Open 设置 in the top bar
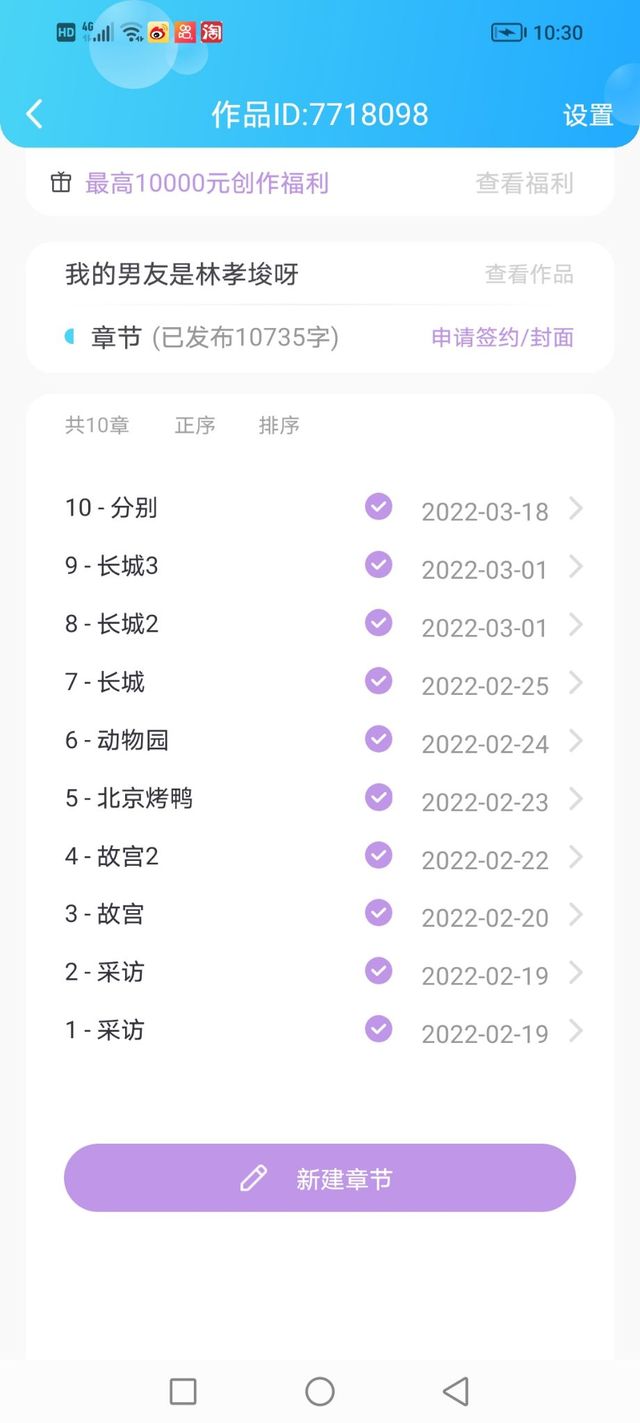The image size is (640, 1423). pos(587,115)
